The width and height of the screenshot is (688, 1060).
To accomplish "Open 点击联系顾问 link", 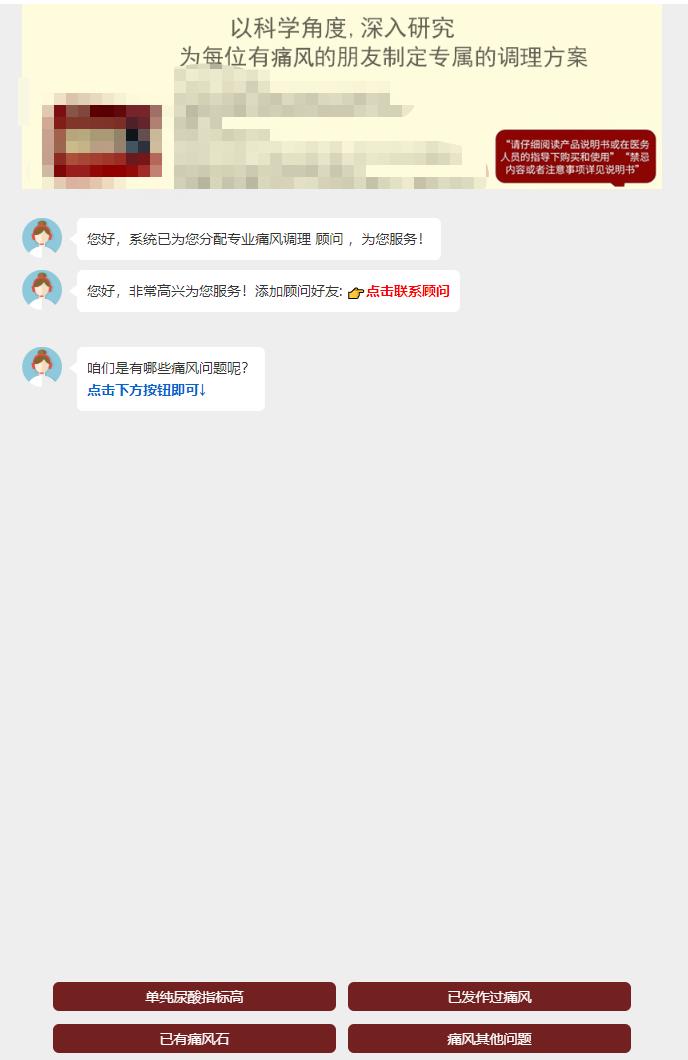I will (x=407, y=291).
